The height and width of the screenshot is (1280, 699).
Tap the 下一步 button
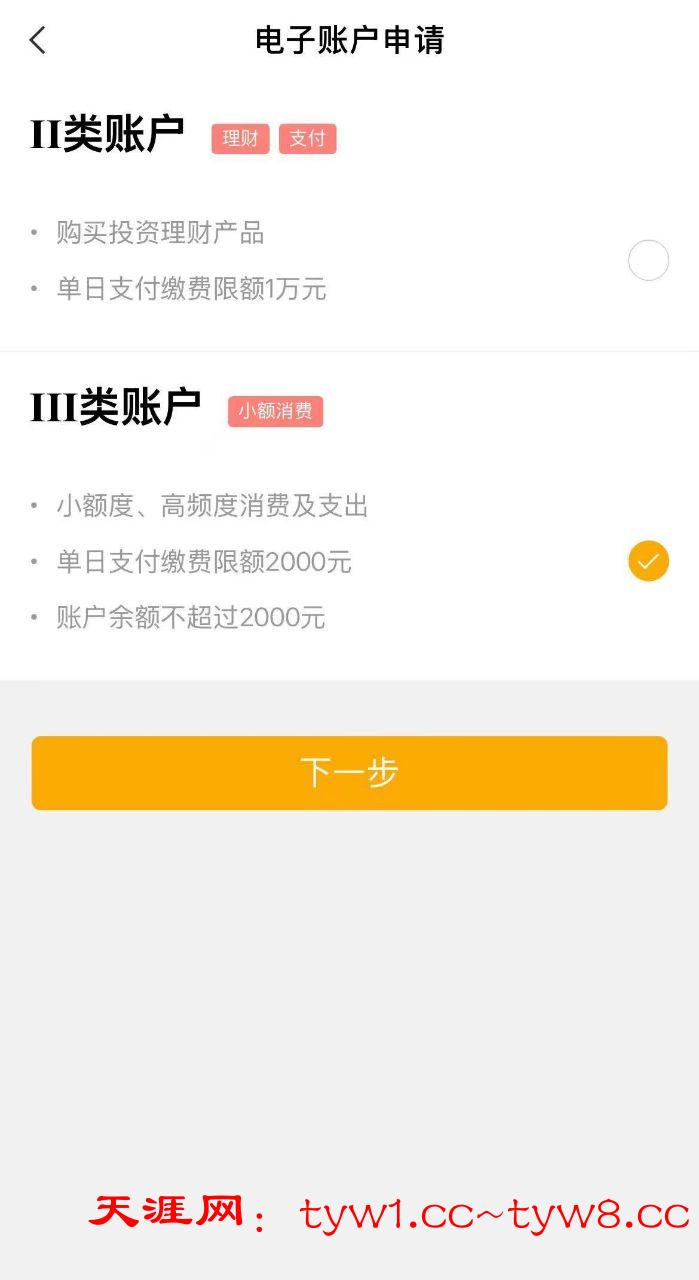coord(349,773)
